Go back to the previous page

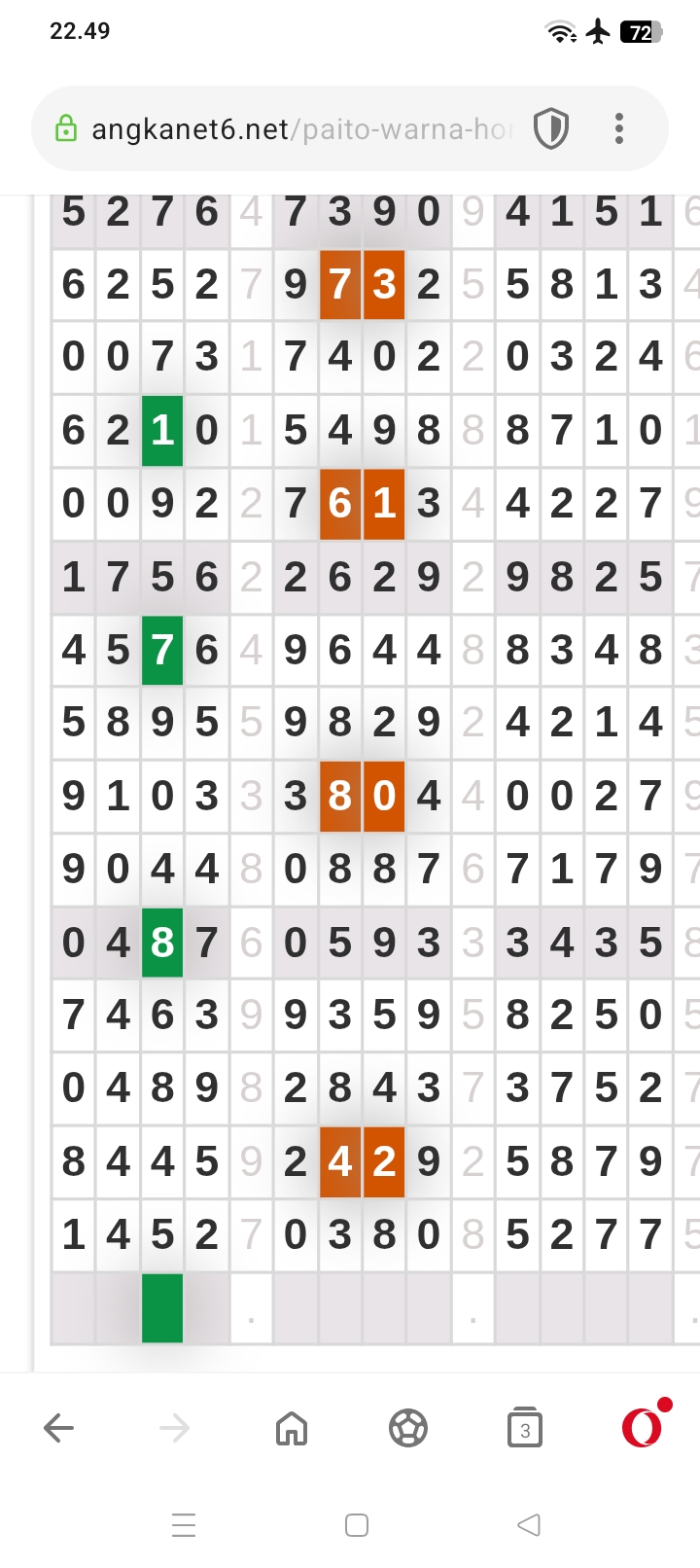(x=59, y=1428)
